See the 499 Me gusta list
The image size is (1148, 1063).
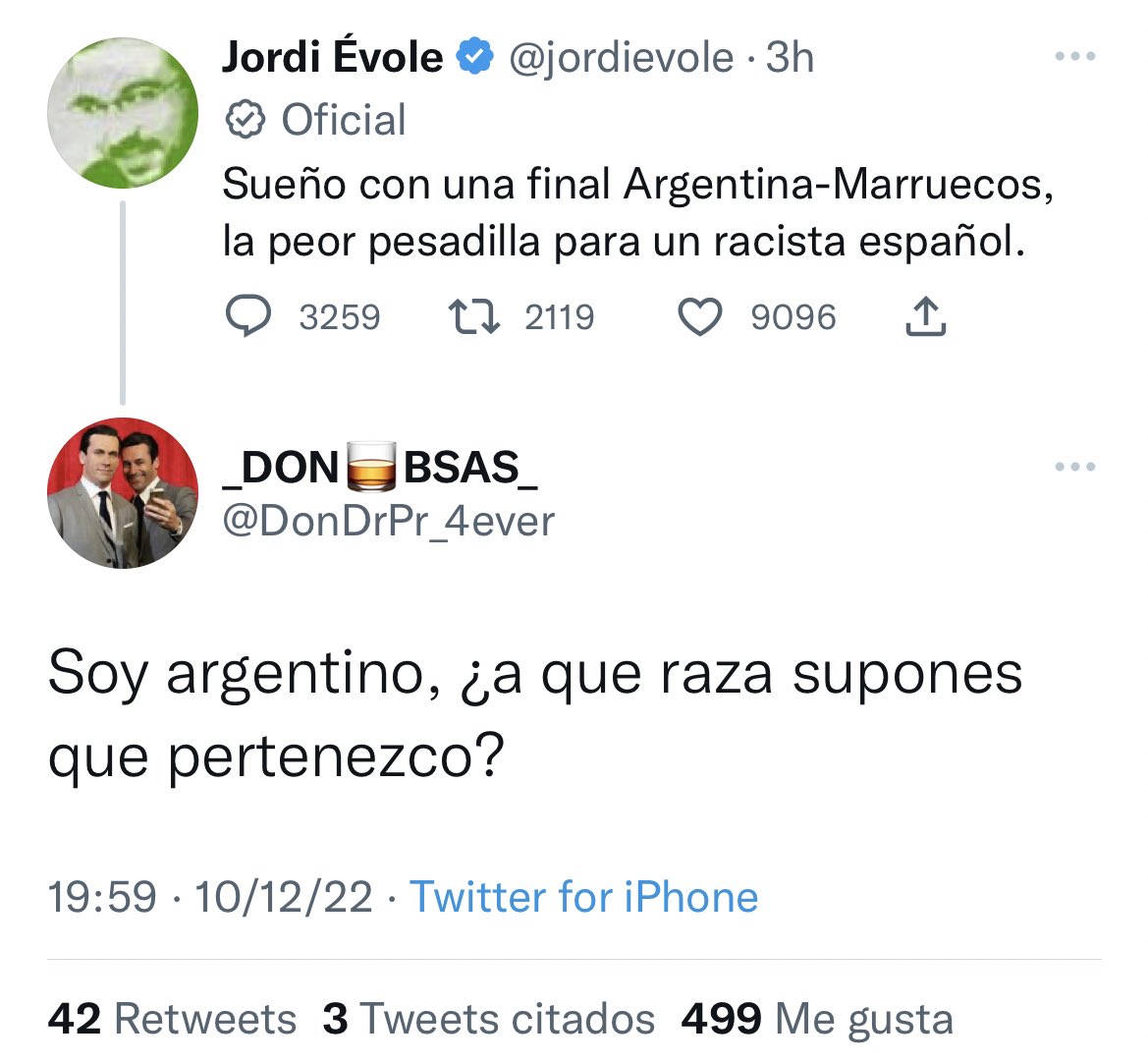(817, 1019)
